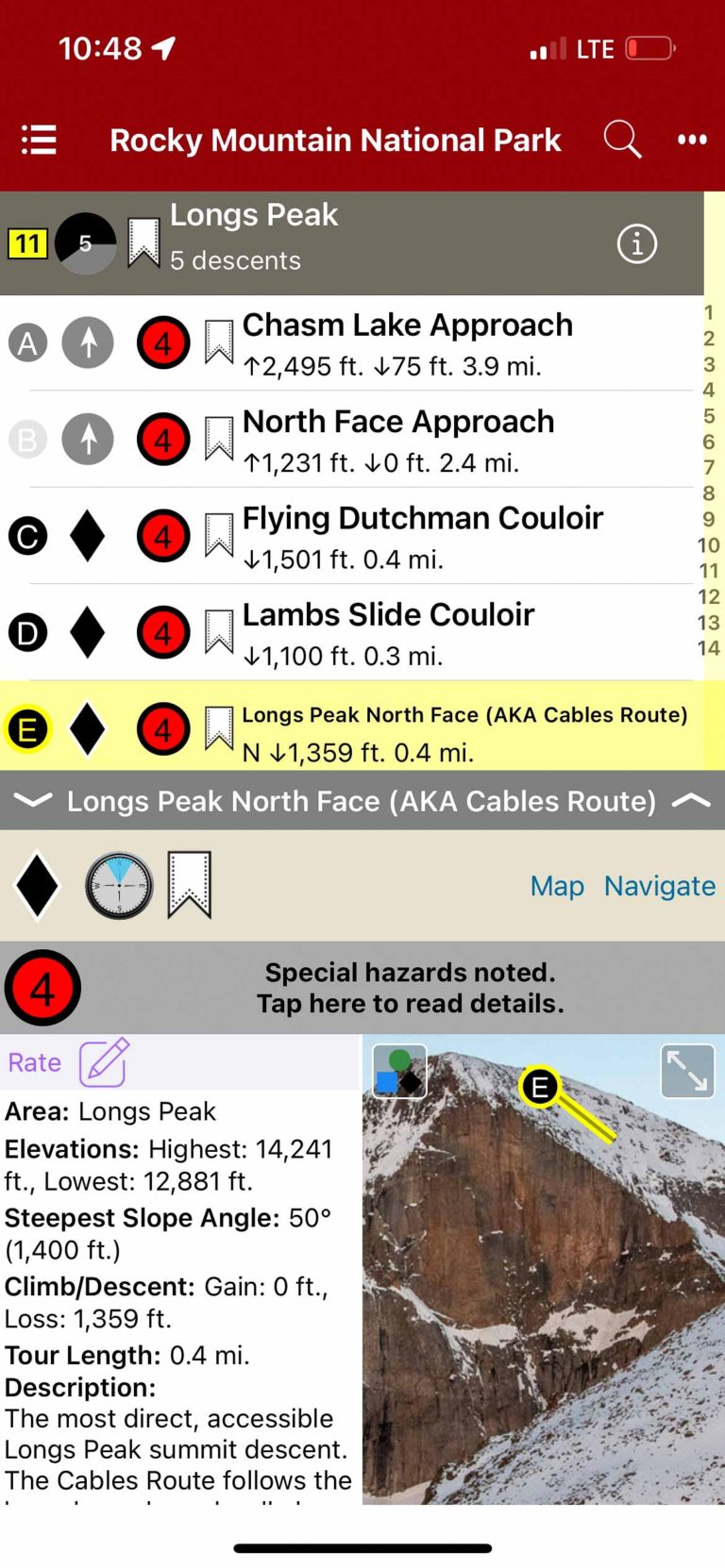
Task: Read the special hazards details
Action: click(410, 988)
